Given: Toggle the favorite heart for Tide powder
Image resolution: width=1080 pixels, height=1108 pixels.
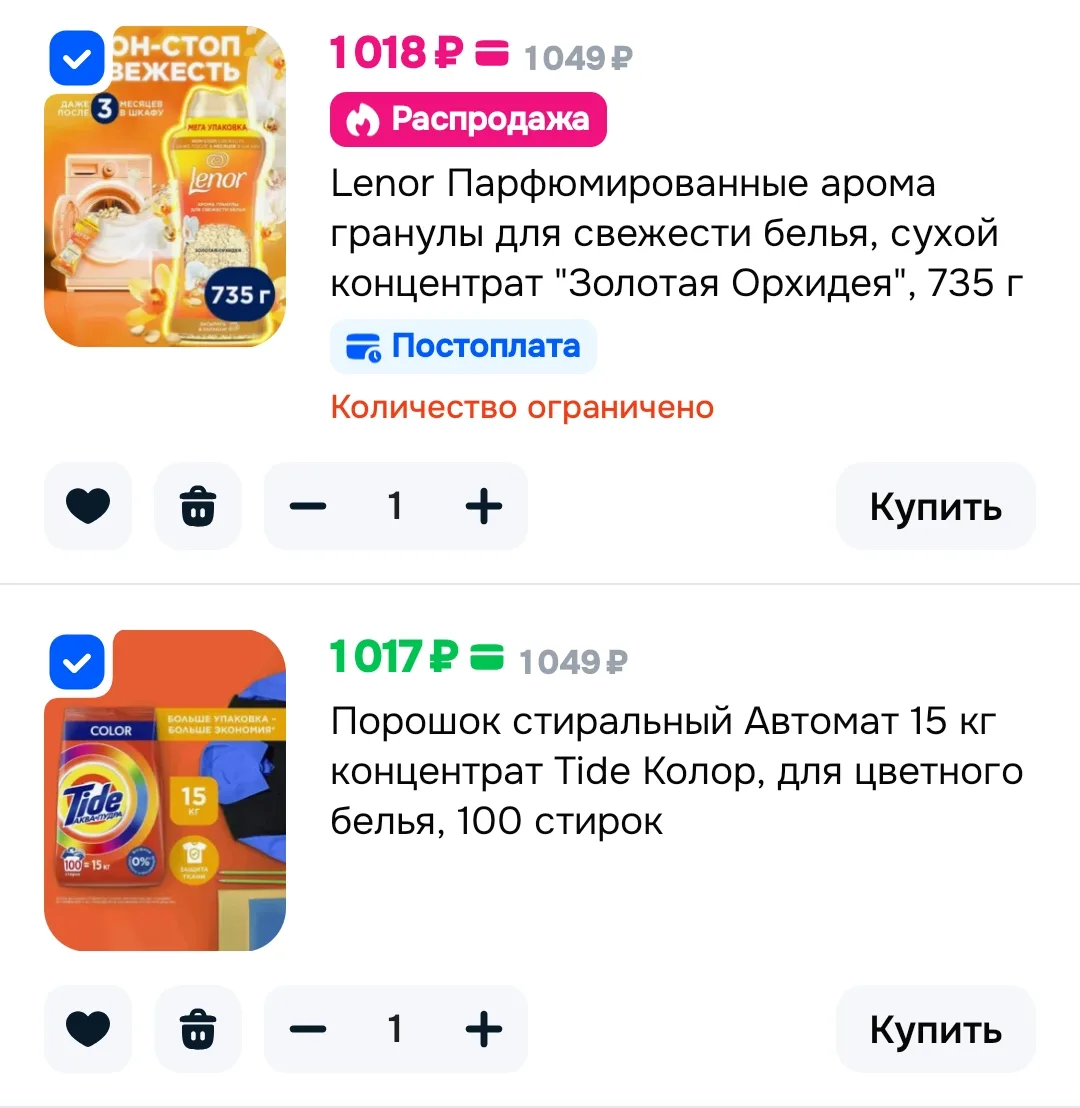Looking at the screenshot, I should pyautogui.click(x=88, y=1029).
